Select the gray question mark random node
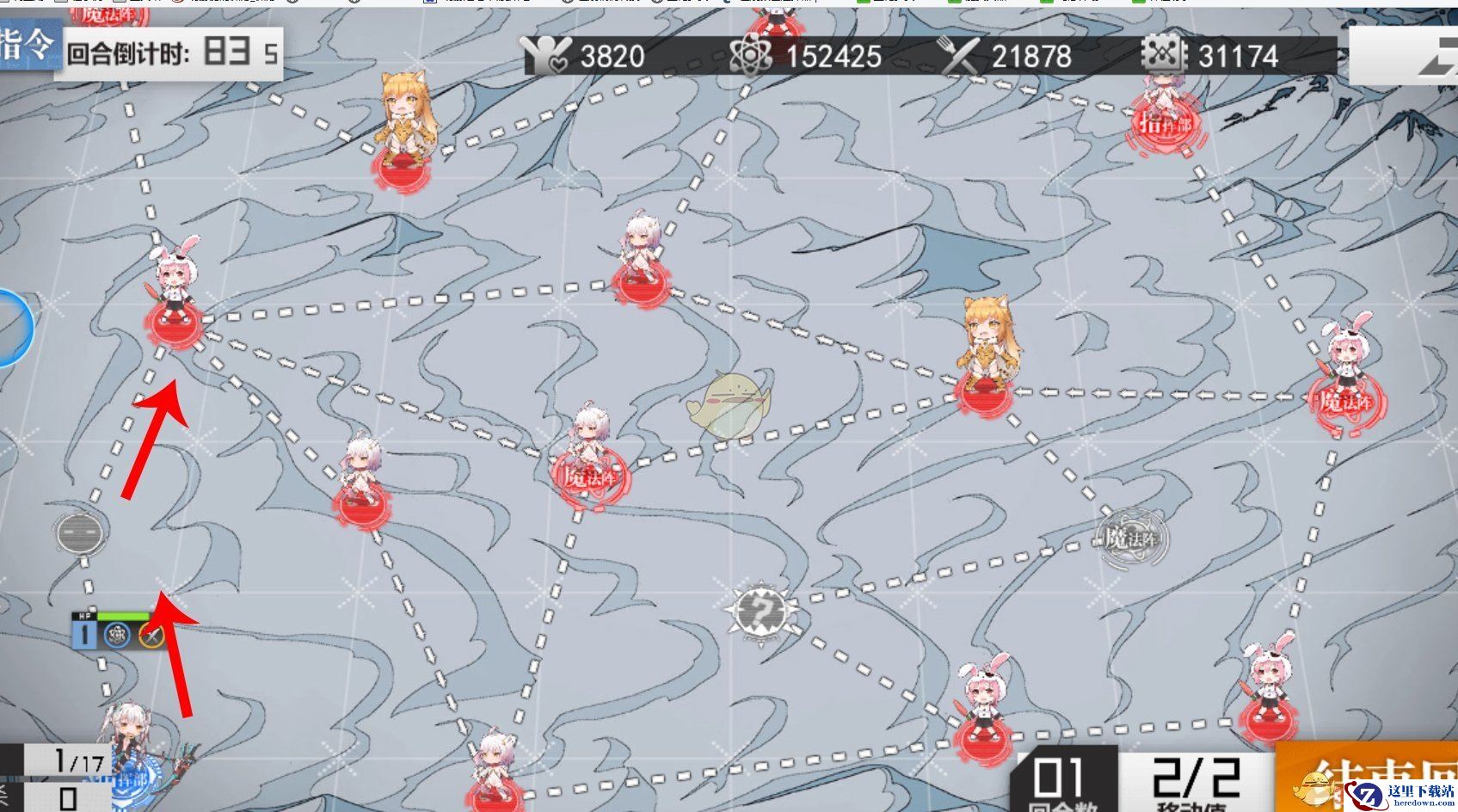 point(760,612)
